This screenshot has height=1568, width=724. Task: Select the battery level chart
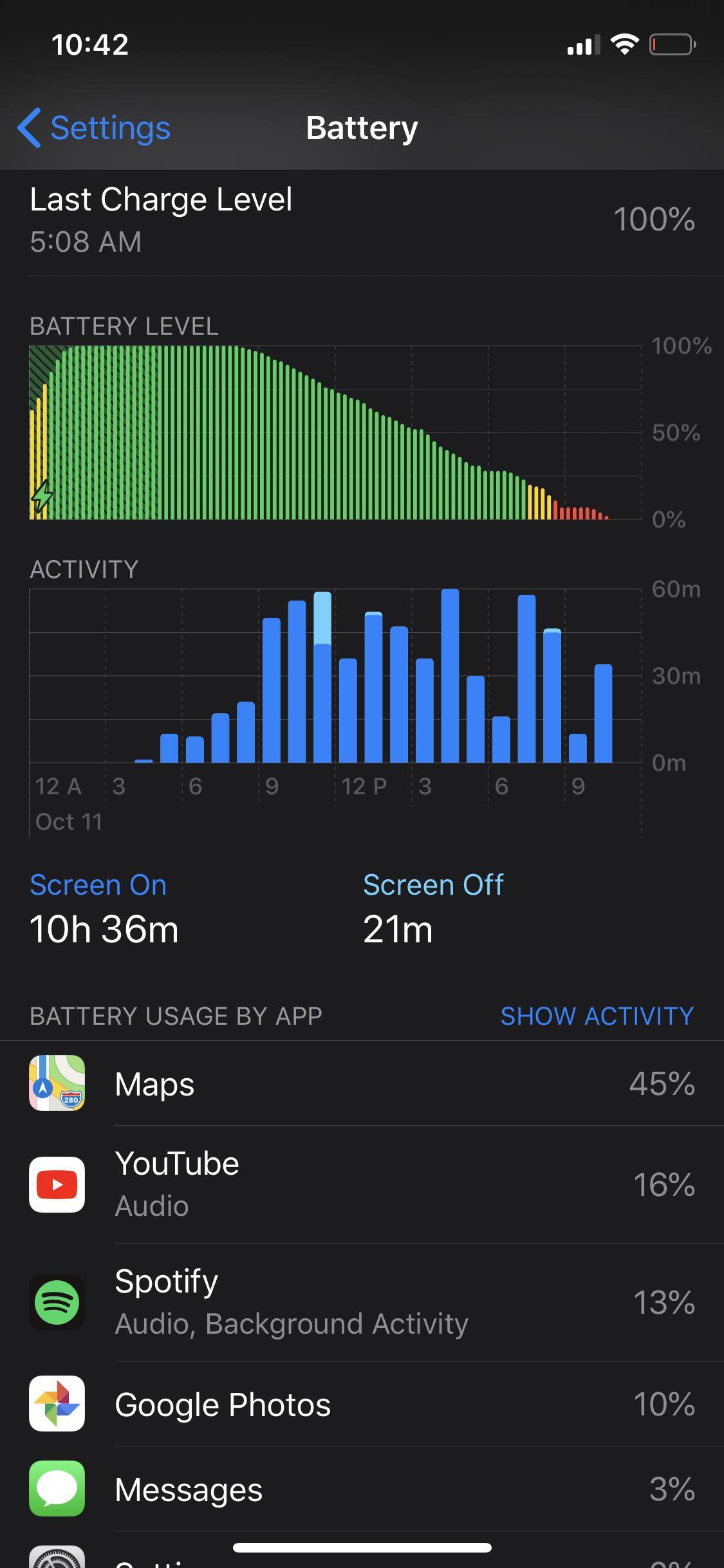[335, 433]
